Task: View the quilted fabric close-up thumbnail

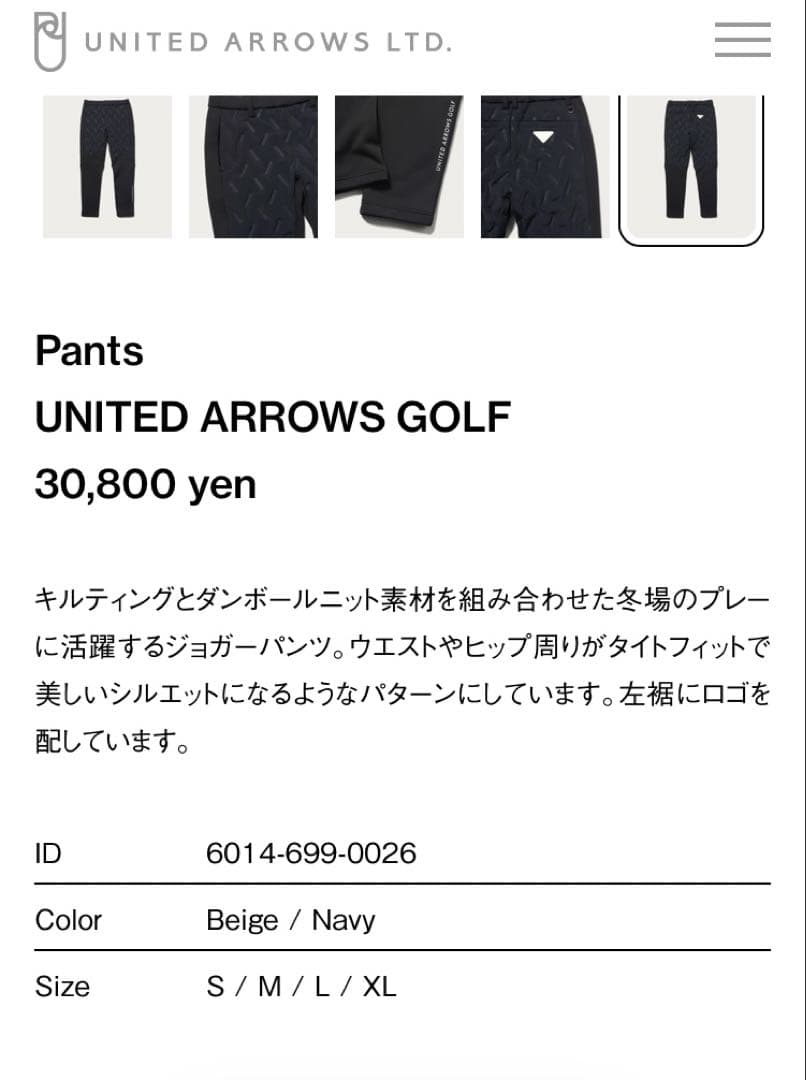Action: coord(253,166)
